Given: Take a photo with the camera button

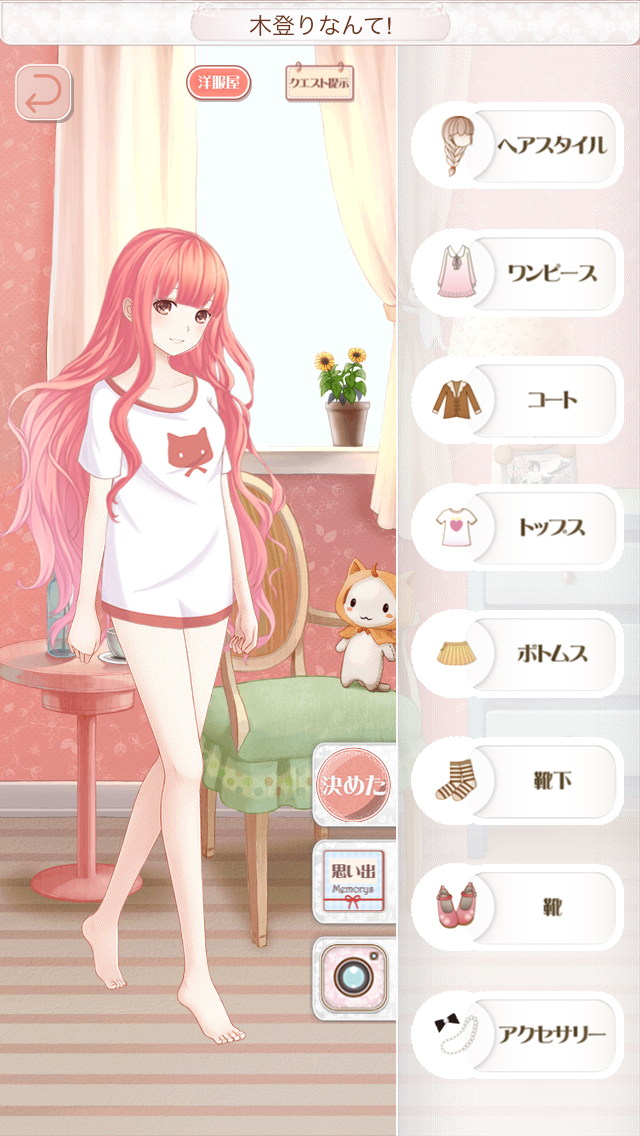Looking at the screenshot, I should [354, 977].
